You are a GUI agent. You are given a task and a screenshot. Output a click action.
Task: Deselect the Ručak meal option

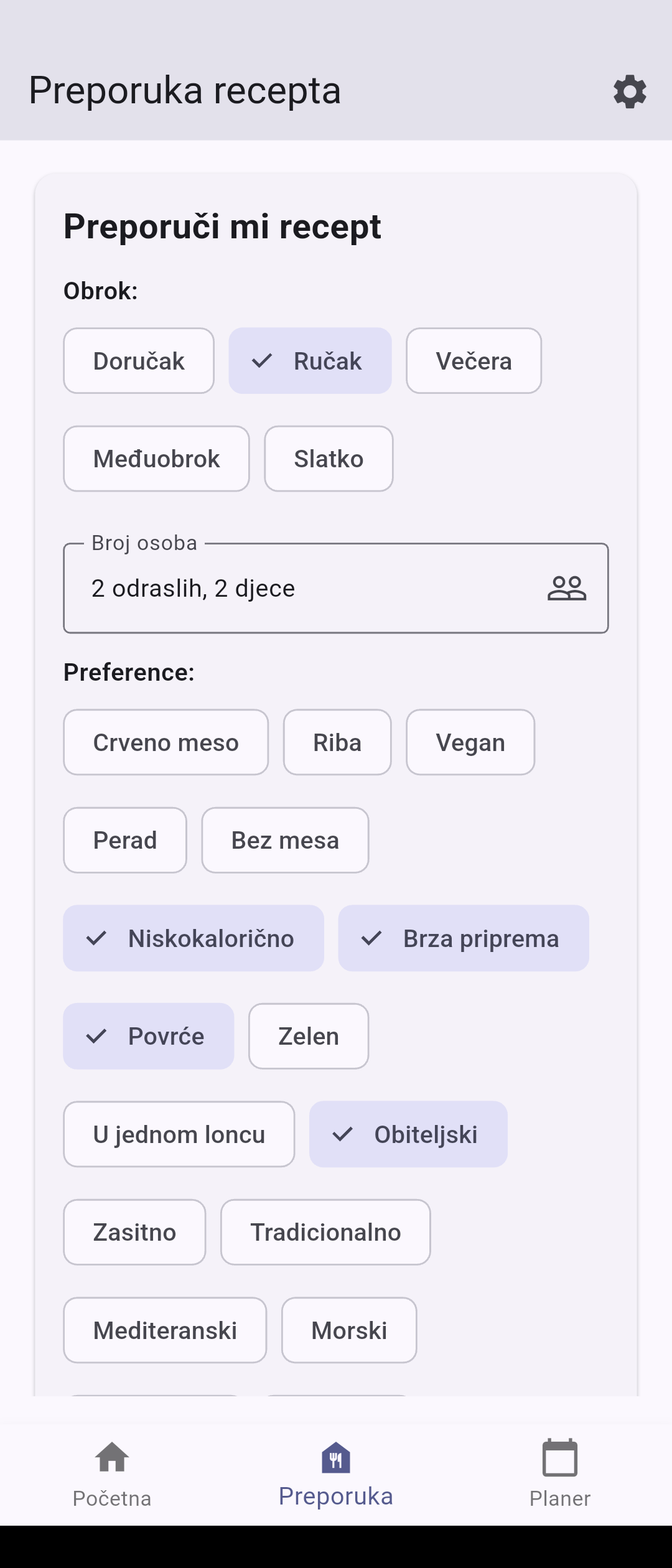(x=310, y=360)
